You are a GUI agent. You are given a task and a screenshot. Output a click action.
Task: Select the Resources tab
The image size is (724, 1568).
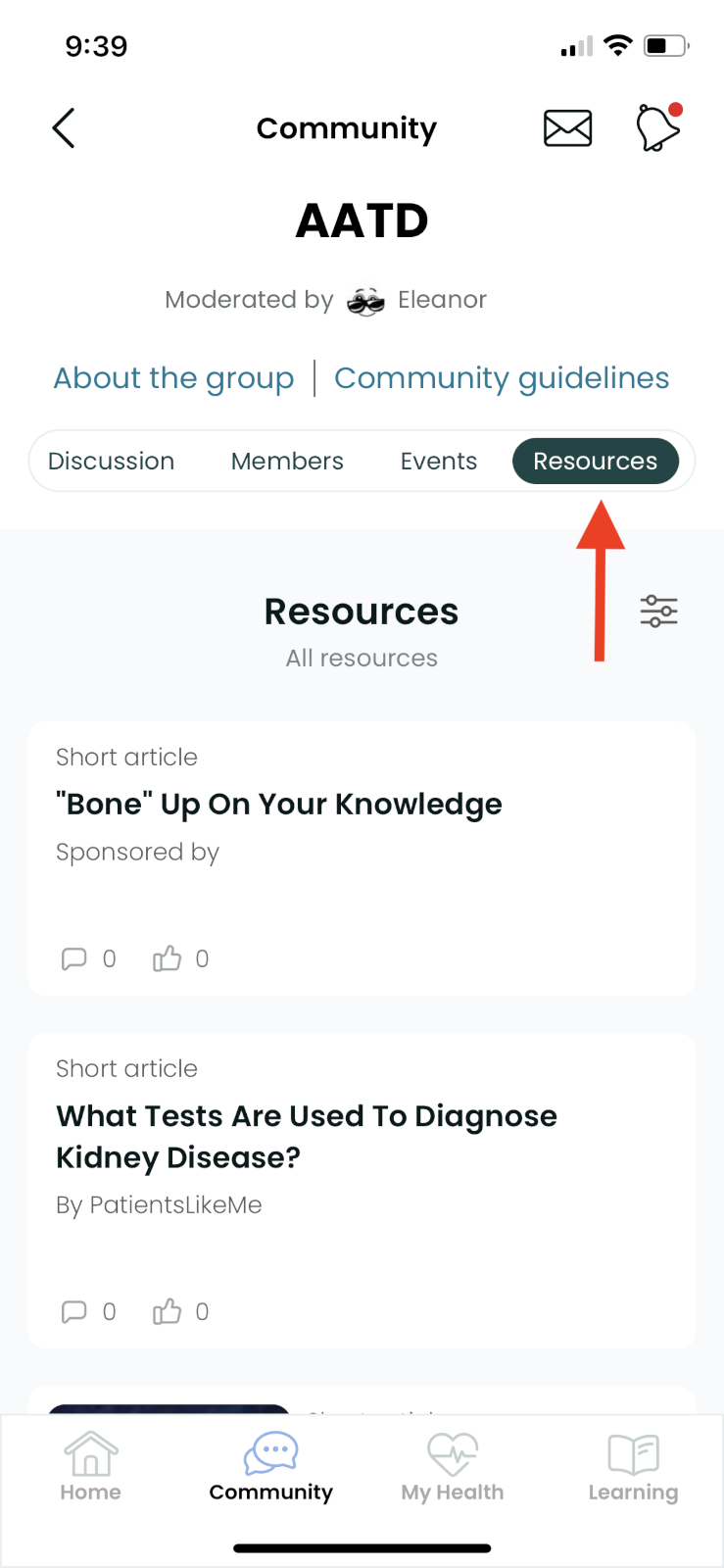click(596, 462)
